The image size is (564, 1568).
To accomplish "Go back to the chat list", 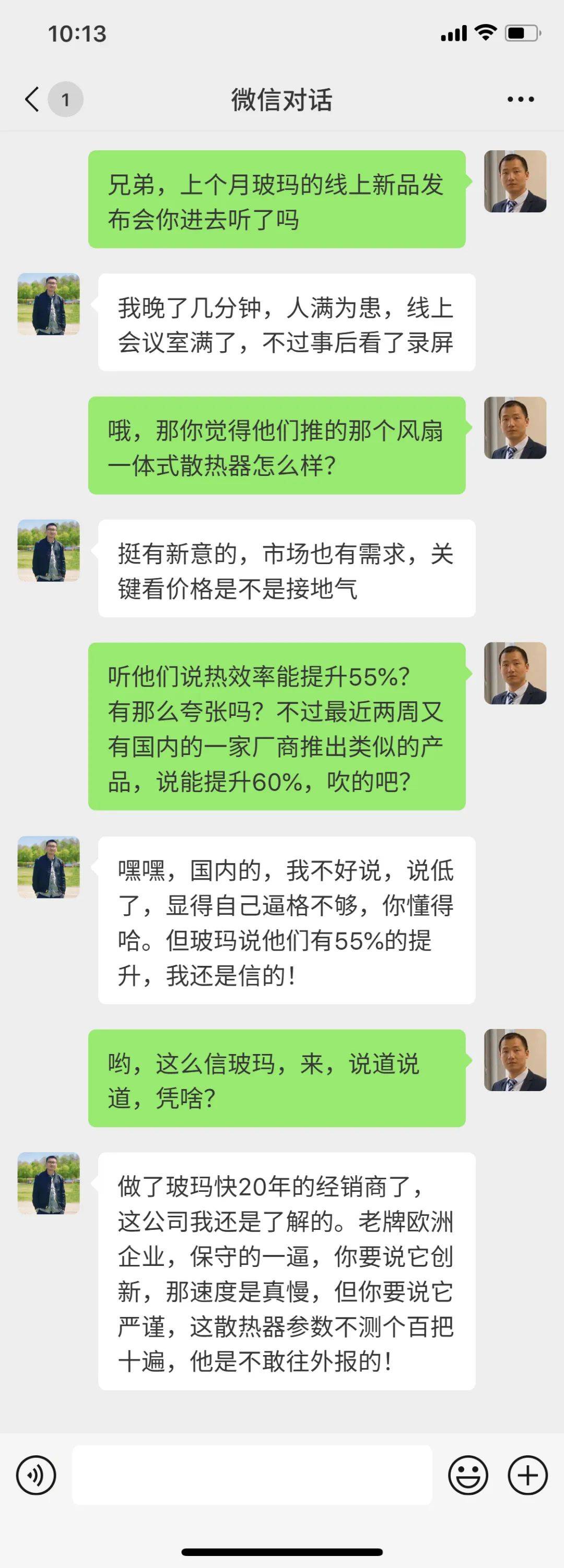I will tap(32, 99).
